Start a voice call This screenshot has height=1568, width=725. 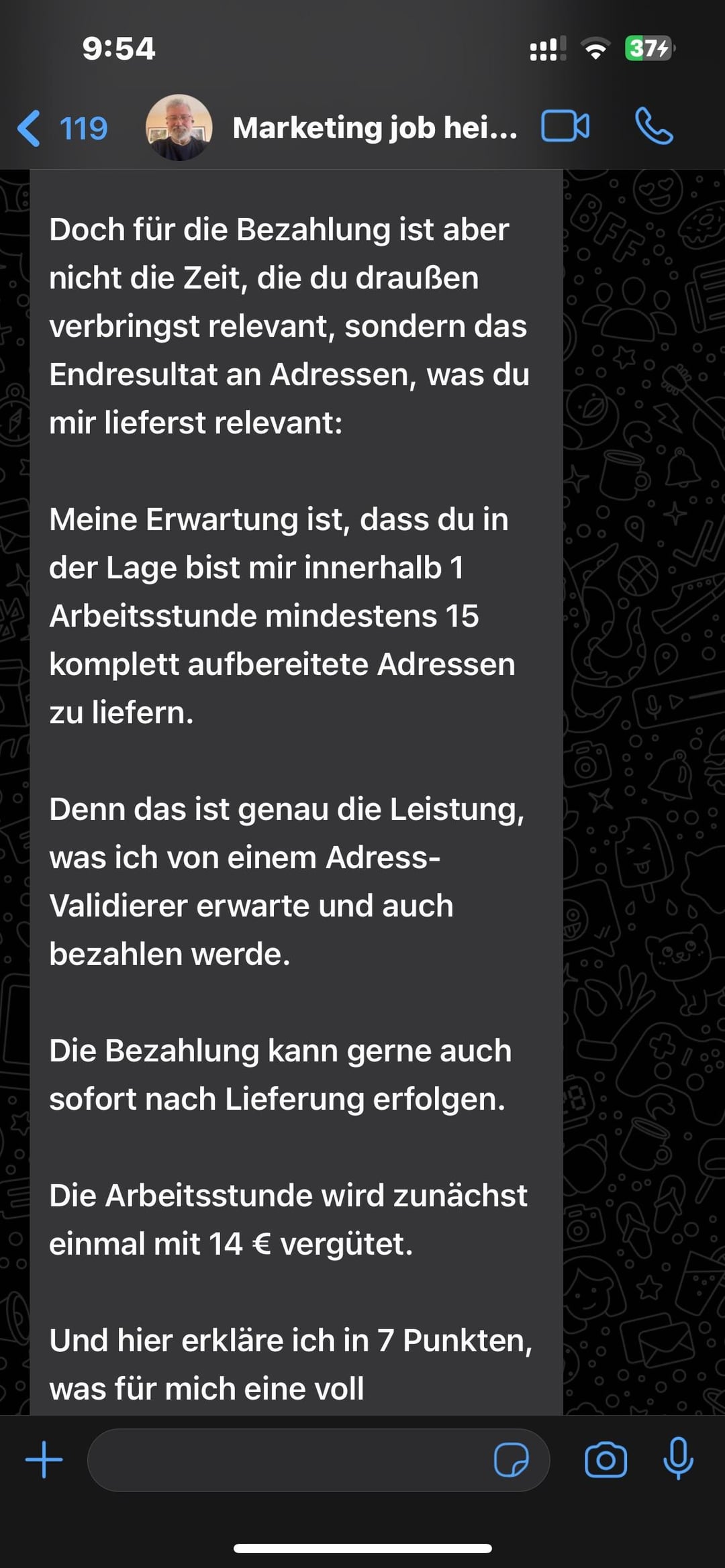654,127
